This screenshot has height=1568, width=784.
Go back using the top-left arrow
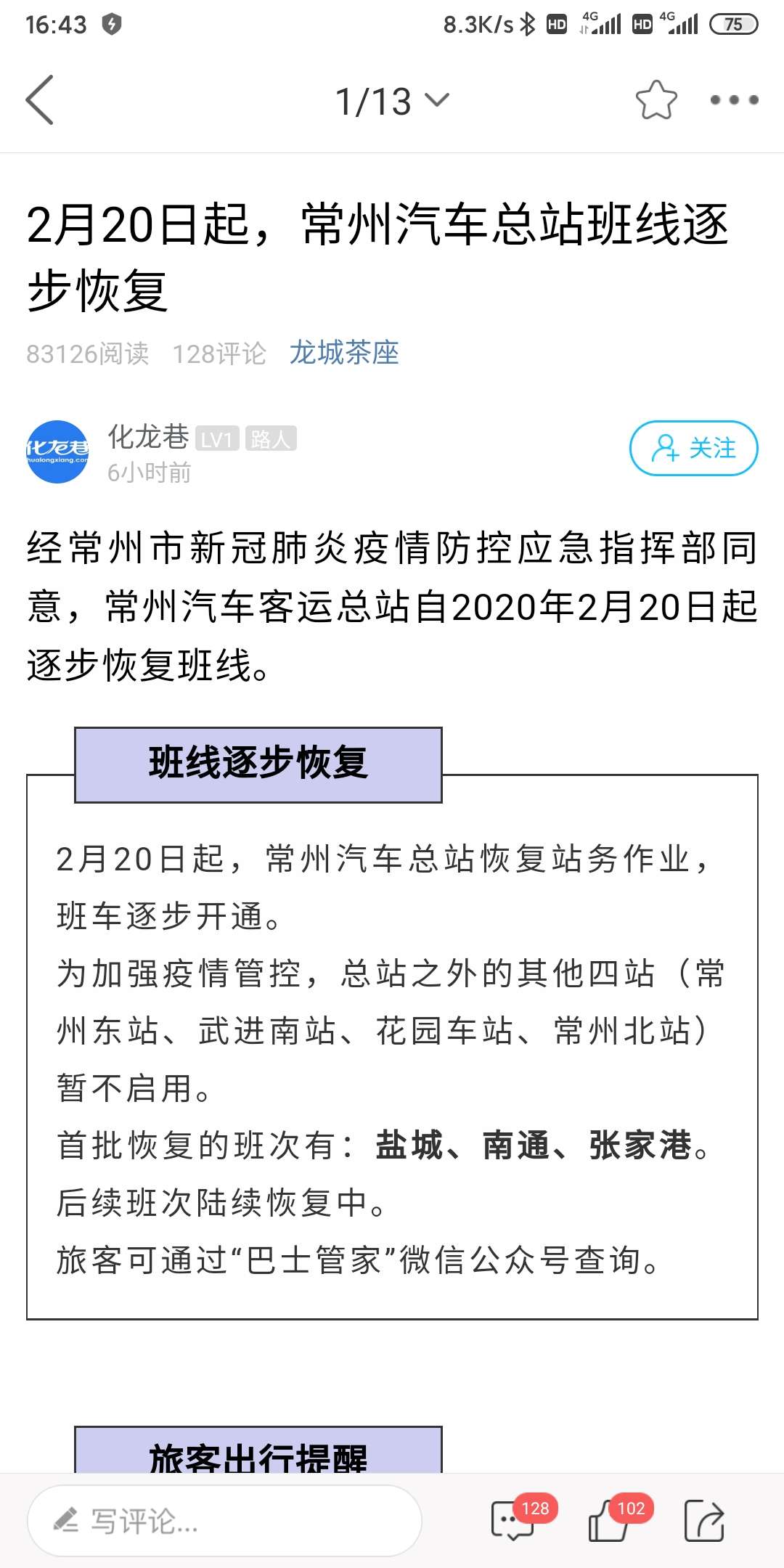click(x=40, y=100)
